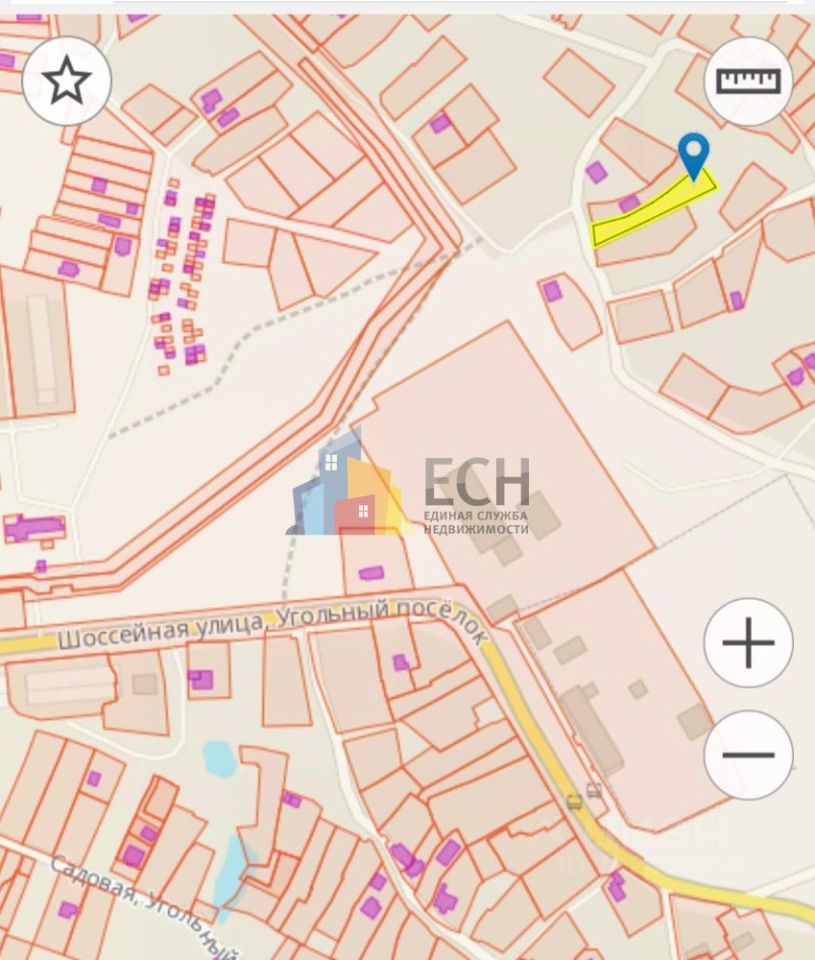This screenshot has height=960, width=815.
Task: Open the ruler measurement tool
Action: [x=748, y=81]
